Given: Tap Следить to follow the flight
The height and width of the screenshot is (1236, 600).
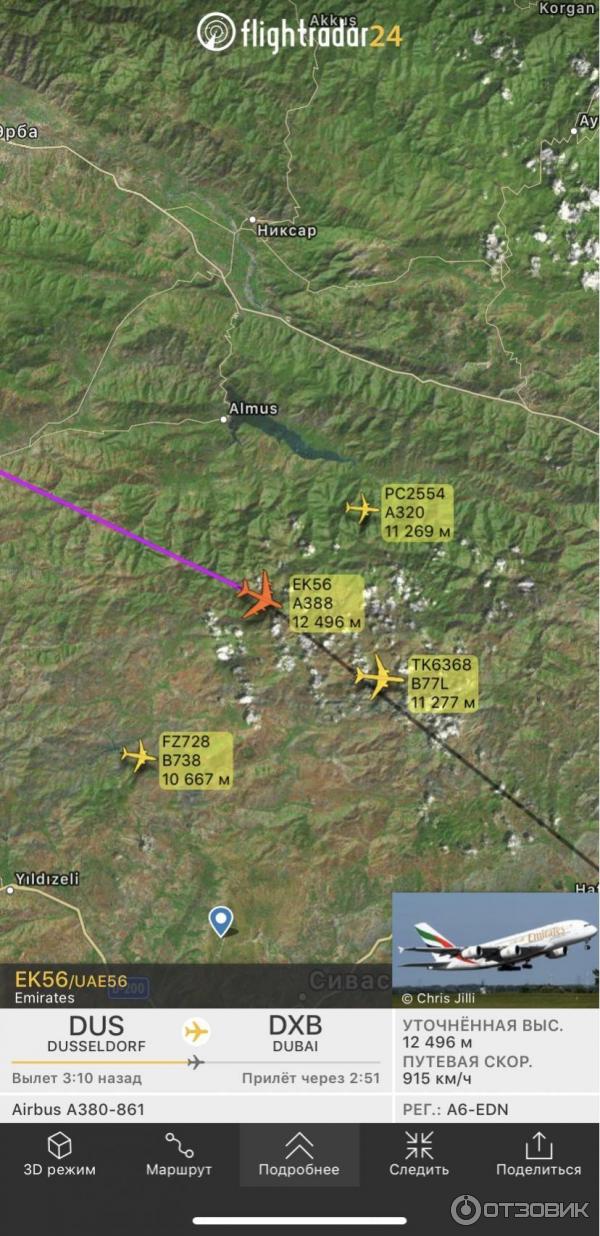Looking at the screenshot, I should point(419,1154).
